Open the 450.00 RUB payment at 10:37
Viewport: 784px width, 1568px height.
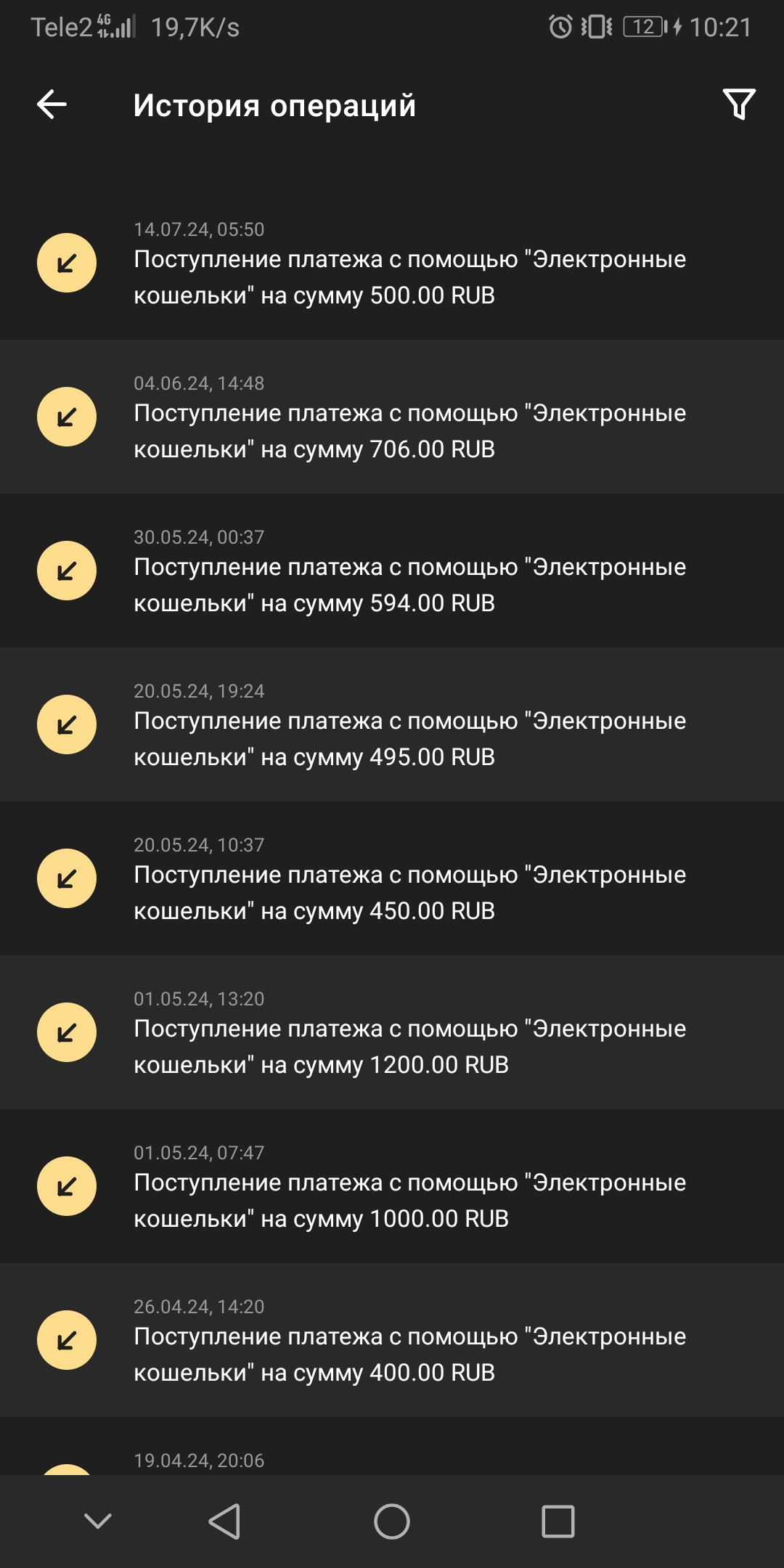[x=392, y=878]
